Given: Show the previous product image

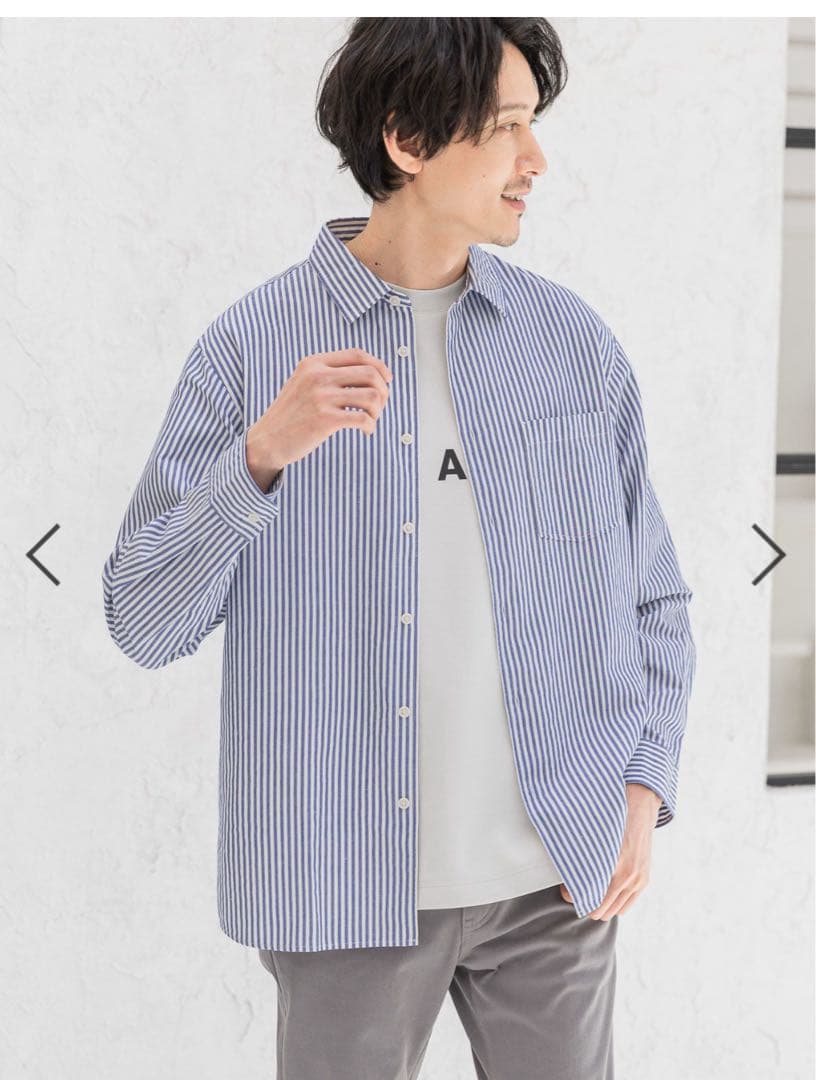Looking at the screenshot, I should pyautogui.click(x=43, y=554).
